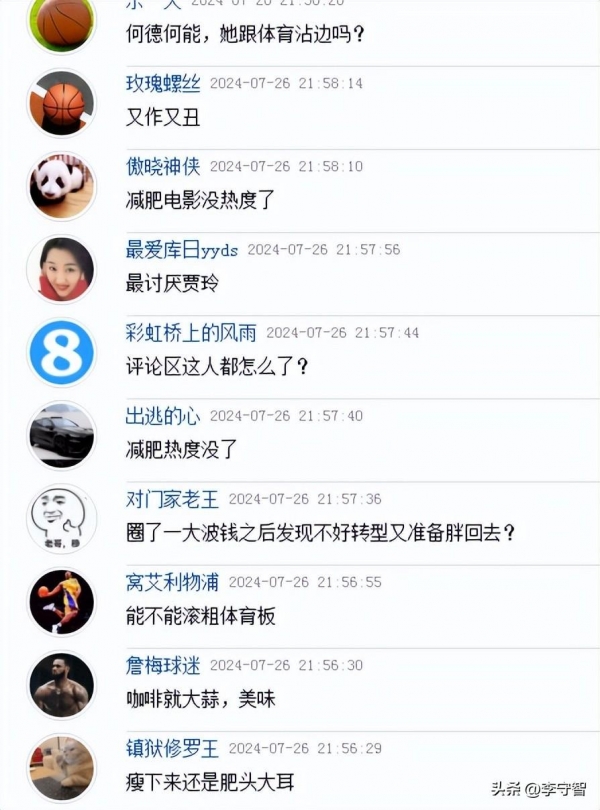Open 彩虹桥上的风雨's user page
Viewport: 600px width, 810px height.
tap(190, 332)
